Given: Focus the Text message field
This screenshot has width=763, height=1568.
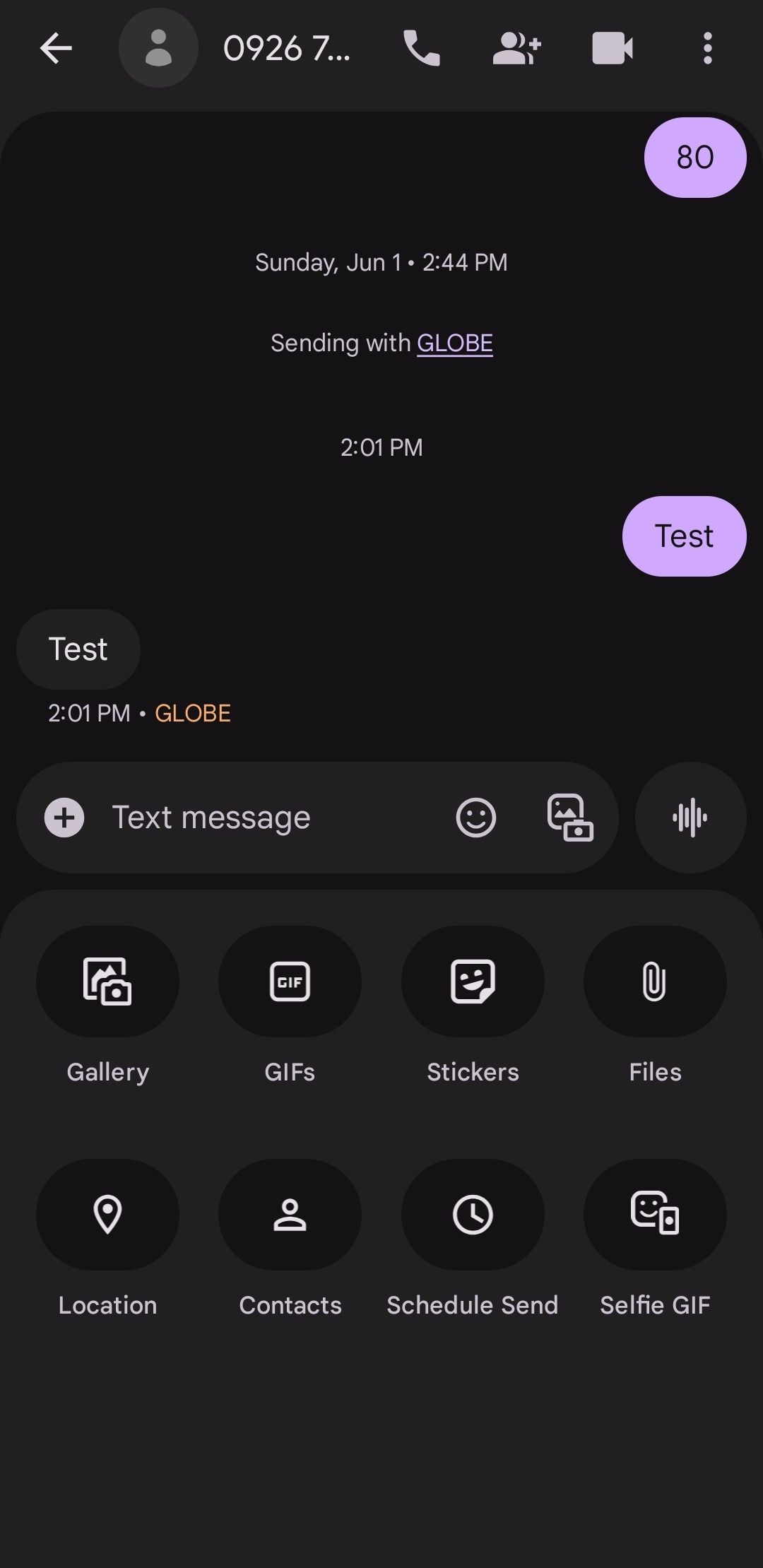Looking at the screenshot, I should (268, 818).
